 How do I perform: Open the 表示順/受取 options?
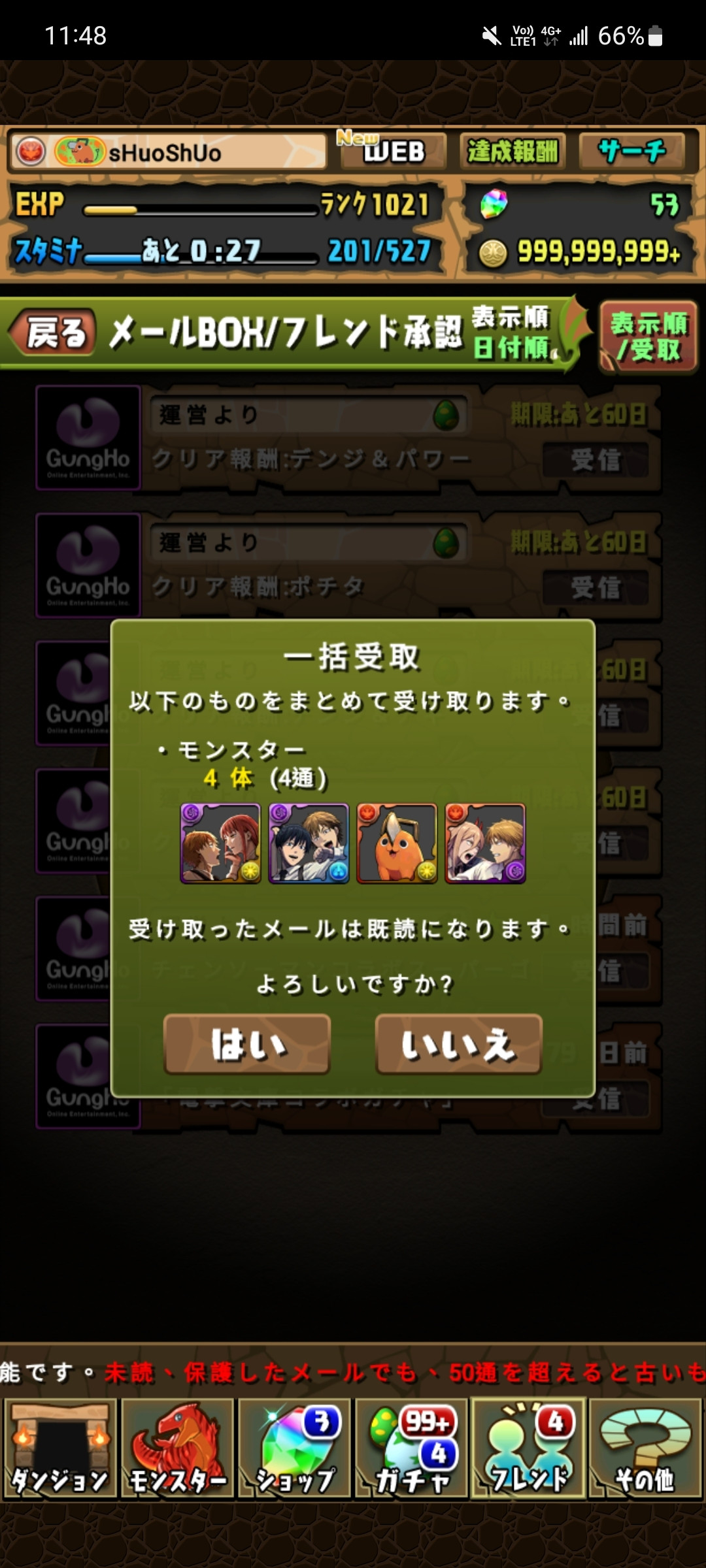[648, 336]
